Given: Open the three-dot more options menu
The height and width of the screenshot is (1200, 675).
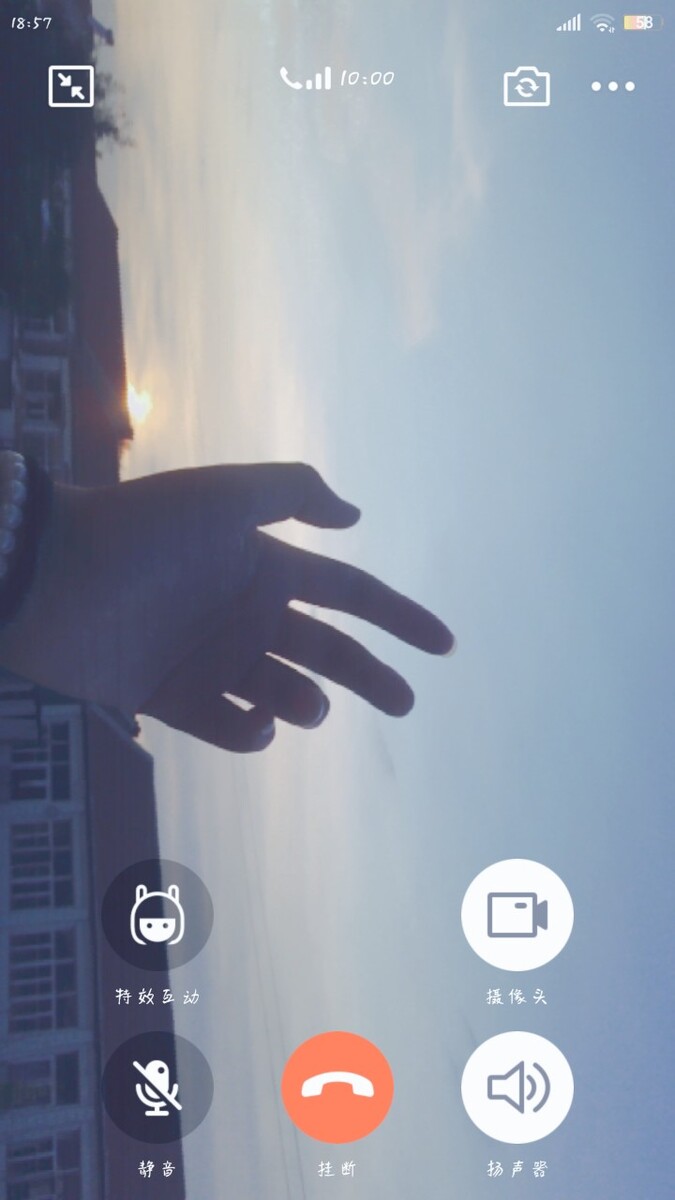Looking at the screenshot, I should pos(612,87).
